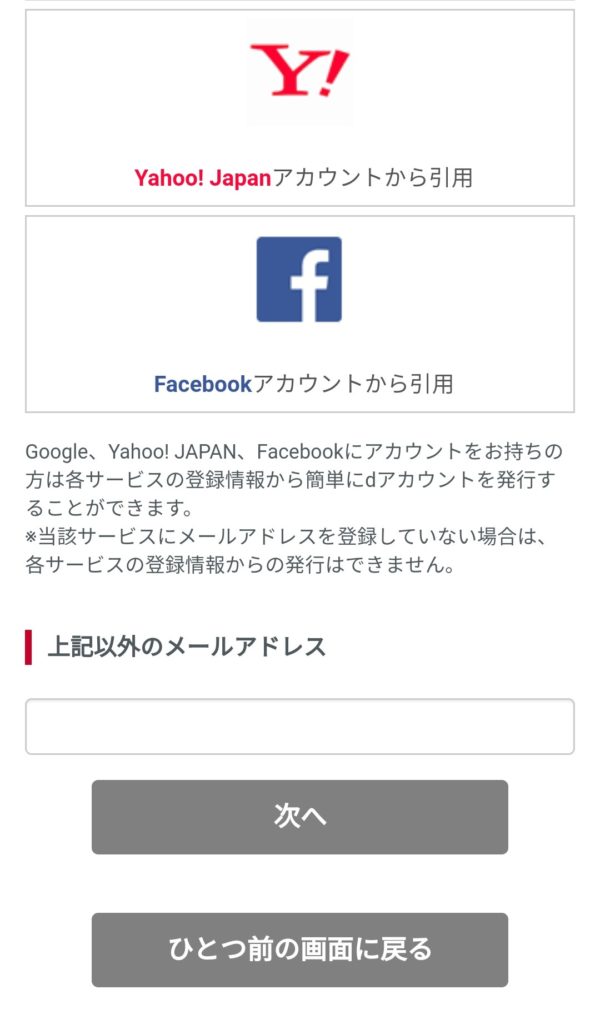
Task: Tap the 次へ button
Action: tap(300, 817)
